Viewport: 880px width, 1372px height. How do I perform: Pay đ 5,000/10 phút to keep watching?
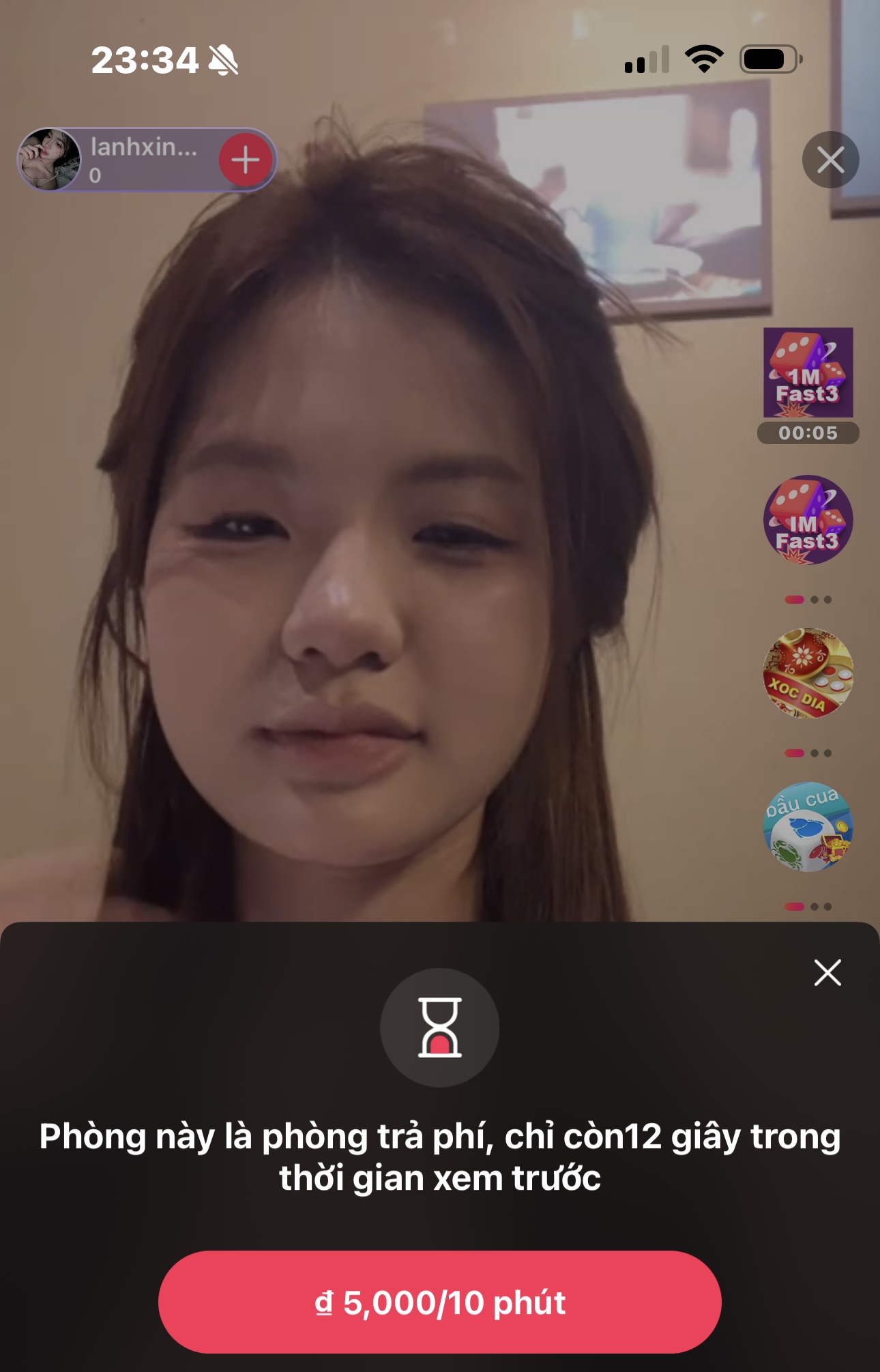pyautogui.click(x=440, y=1302)
